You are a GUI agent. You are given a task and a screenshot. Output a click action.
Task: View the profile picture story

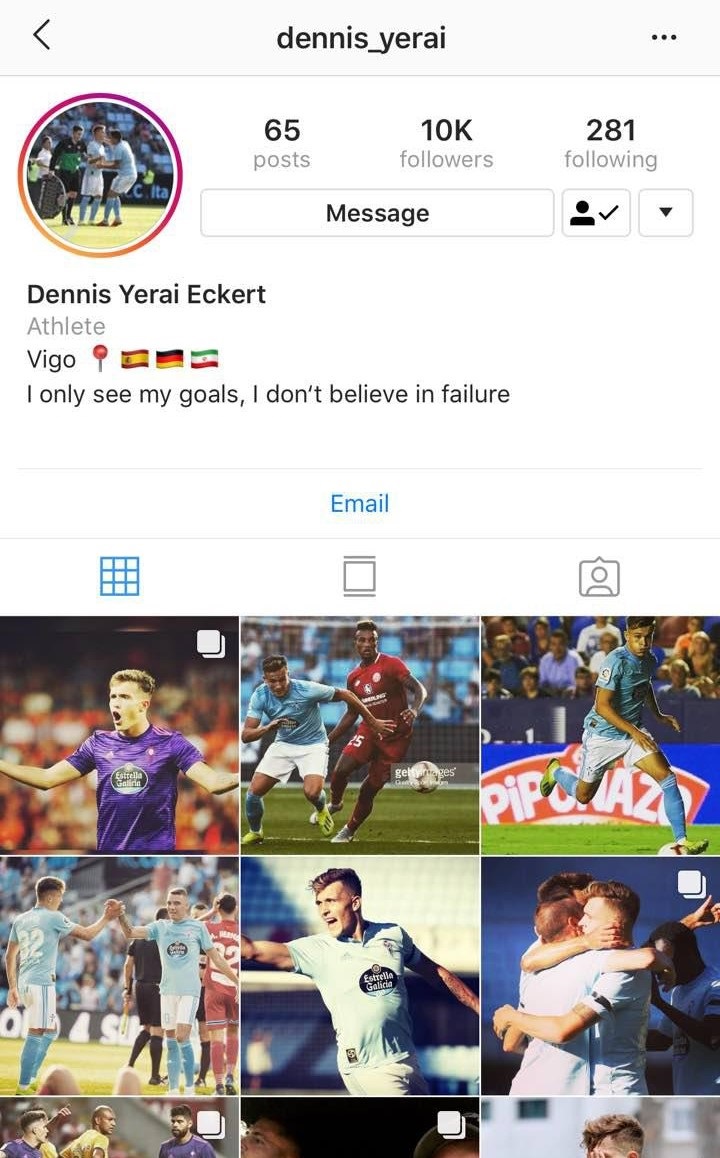pos(100,174)
